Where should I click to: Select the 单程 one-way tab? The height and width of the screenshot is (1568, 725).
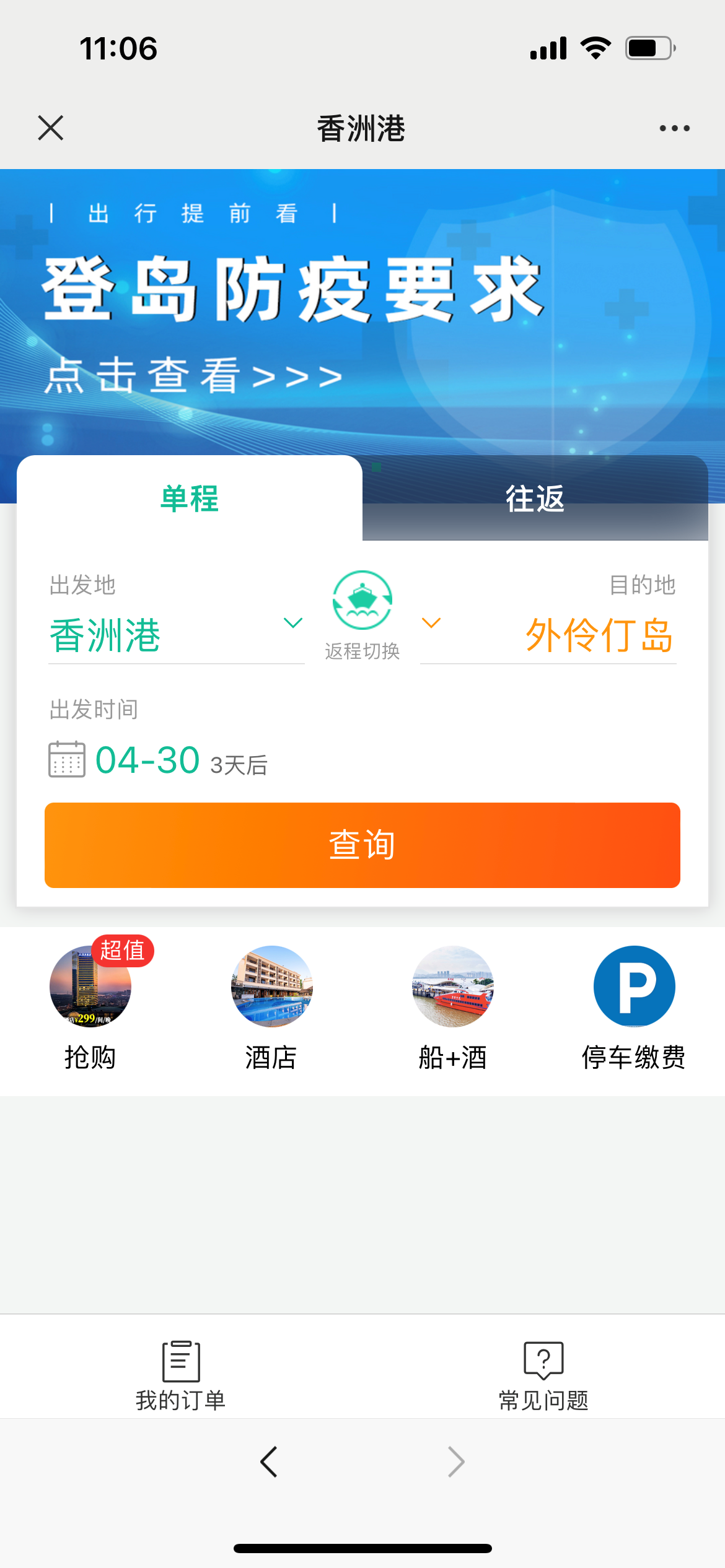(190, 499)
